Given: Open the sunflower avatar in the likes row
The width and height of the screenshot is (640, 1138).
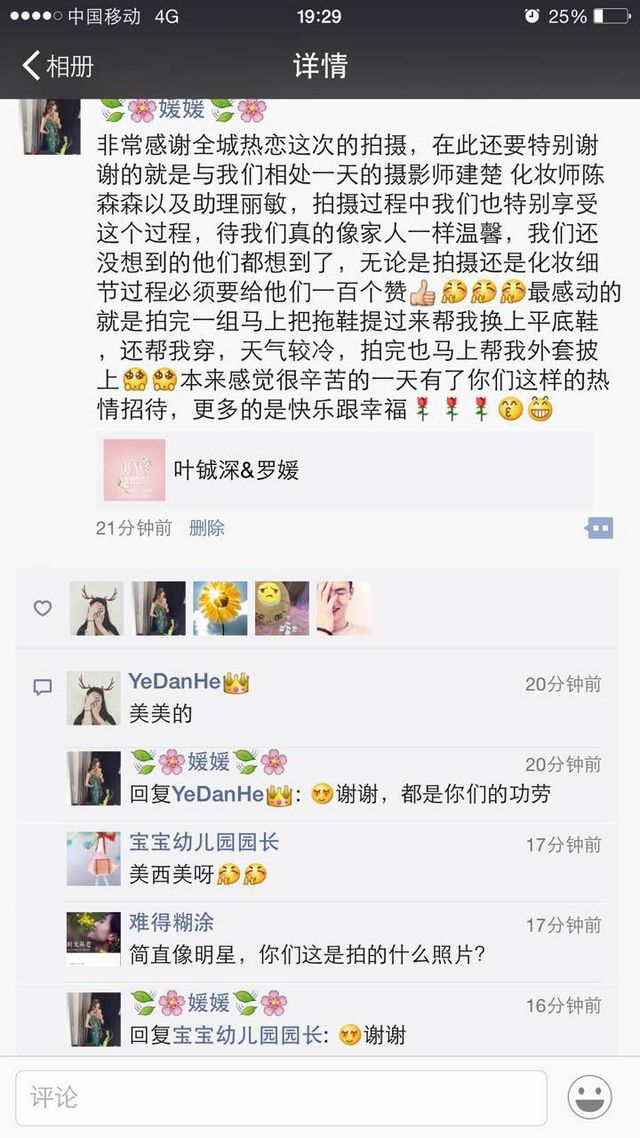Looking at the screenshot, I should (x=220, y=608).
